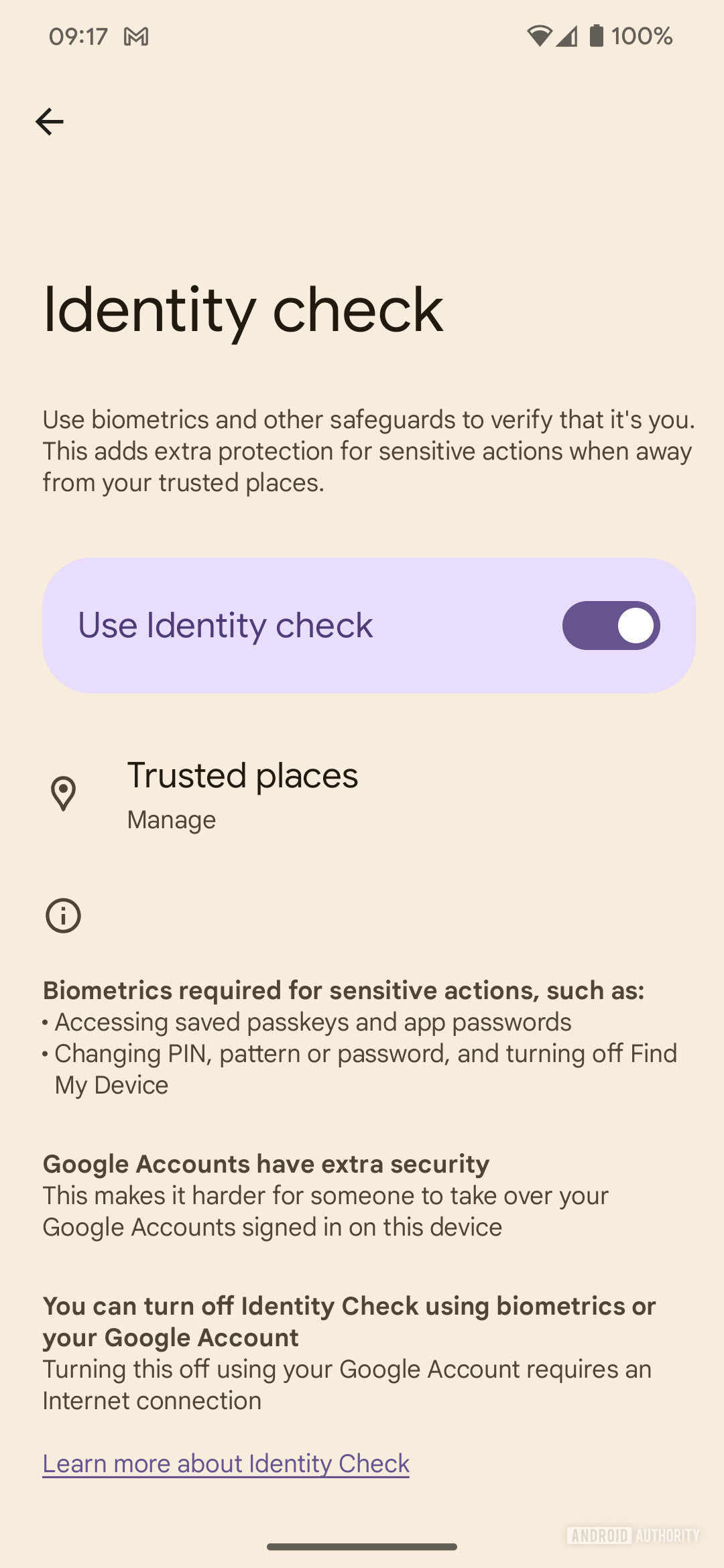Open Trusted places settings

tap(243, 795)
